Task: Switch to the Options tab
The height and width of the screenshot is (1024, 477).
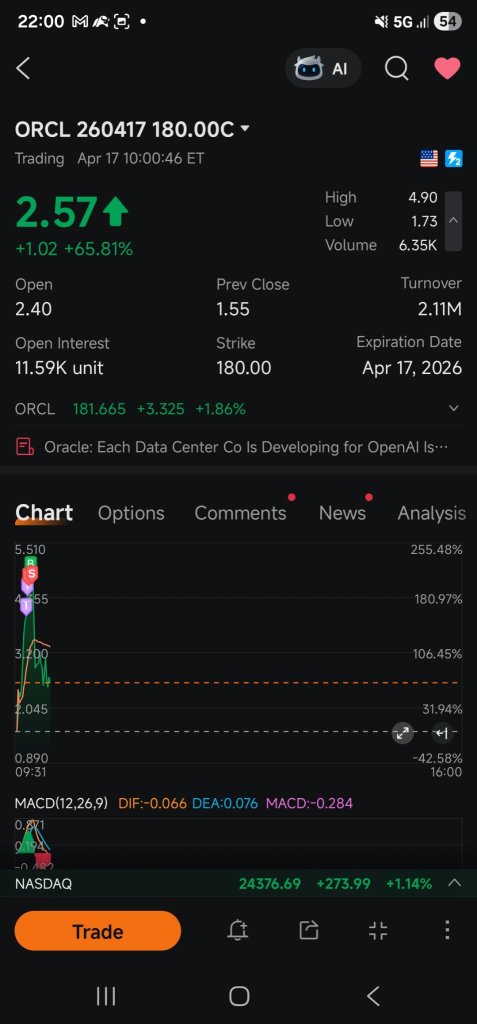Action: (x=131, y=513)
